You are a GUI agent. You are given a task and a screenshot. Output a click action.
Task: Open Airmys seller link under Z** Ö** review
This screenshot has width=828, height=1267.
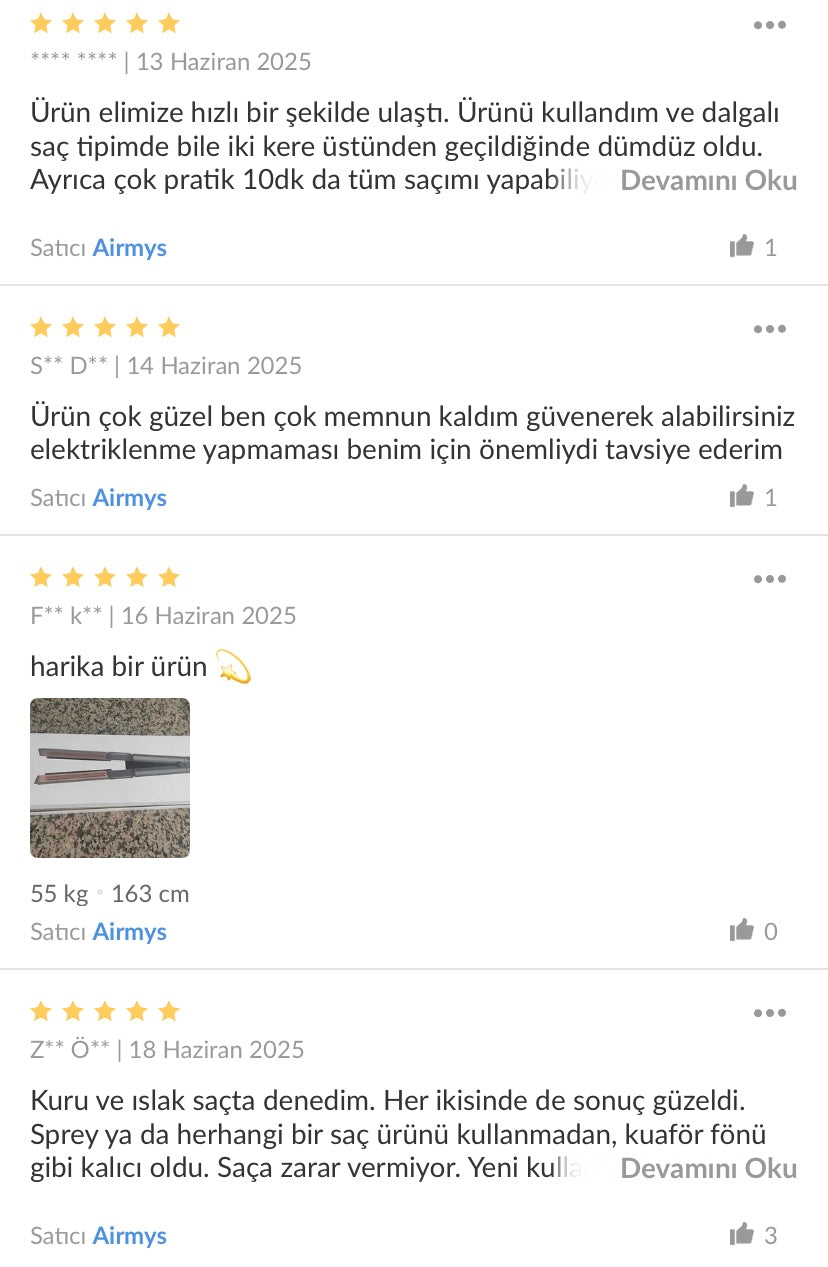(x=129, y=1236)
